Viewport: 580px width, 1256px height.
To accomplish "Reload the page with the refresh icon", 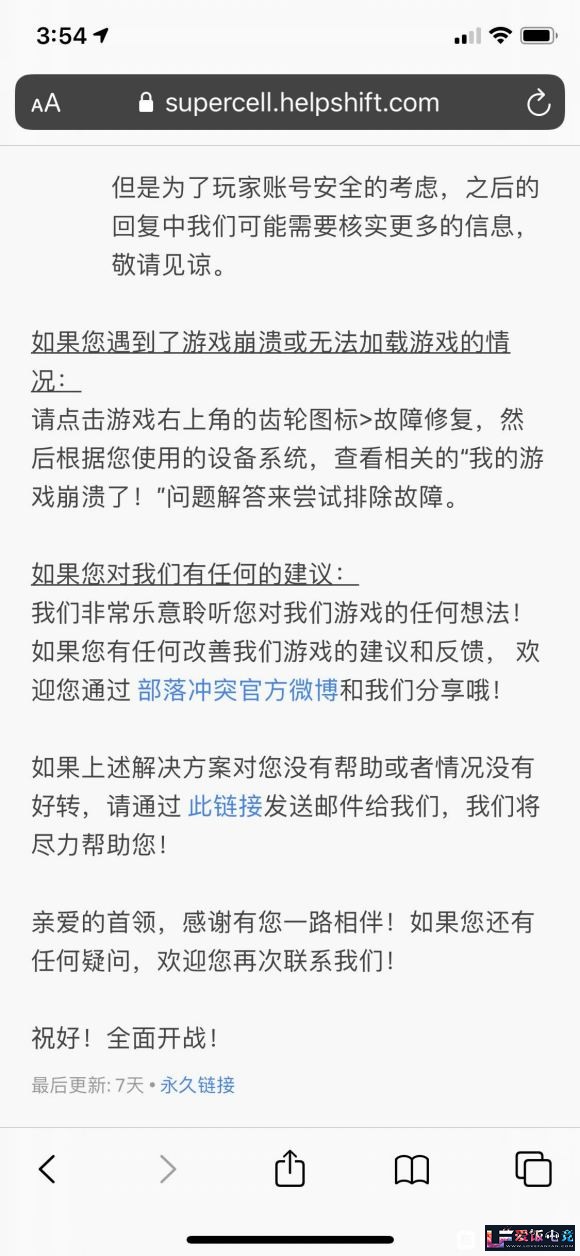I will [x=538, y=102].
